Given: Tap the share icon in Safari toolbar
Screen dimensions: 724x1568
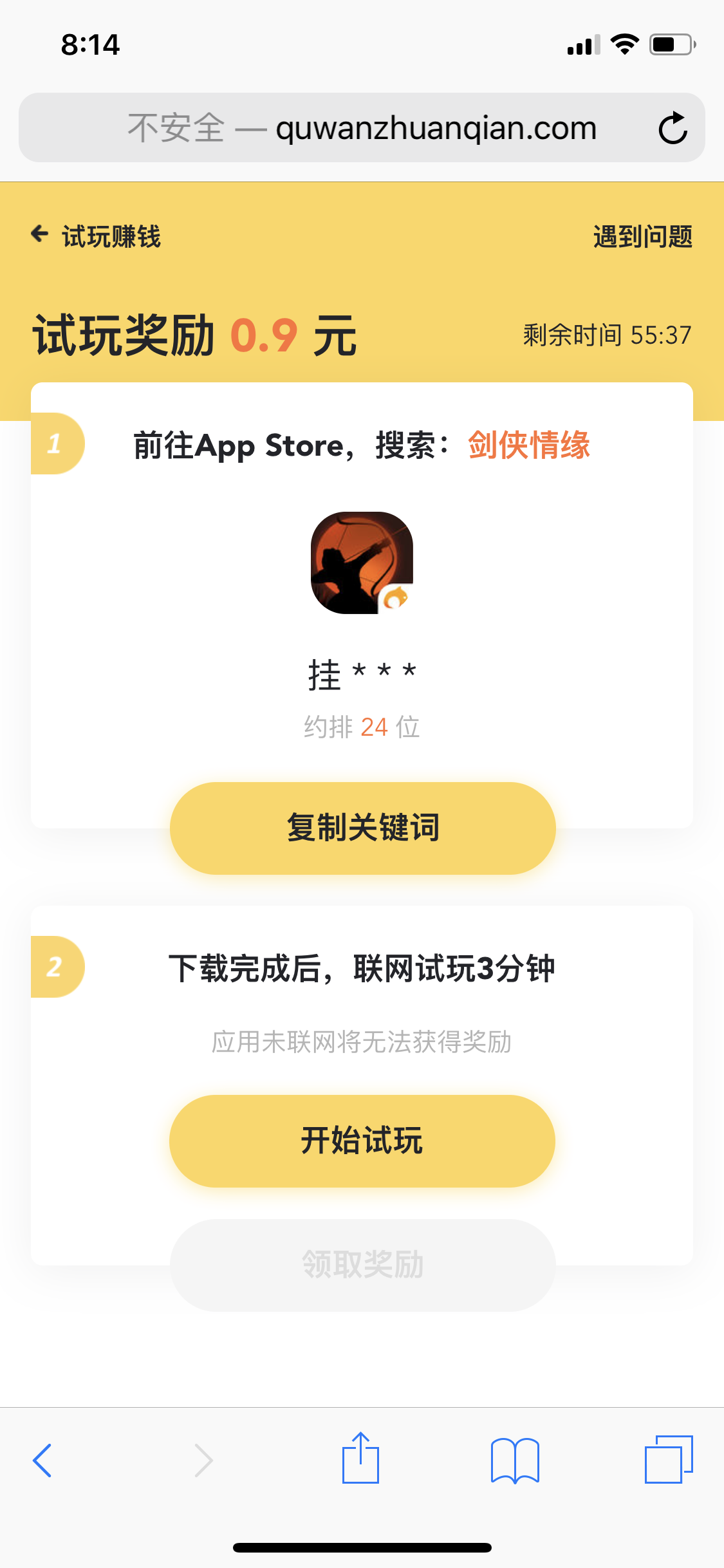Looking at the screenshot, I should point(362,1460).
